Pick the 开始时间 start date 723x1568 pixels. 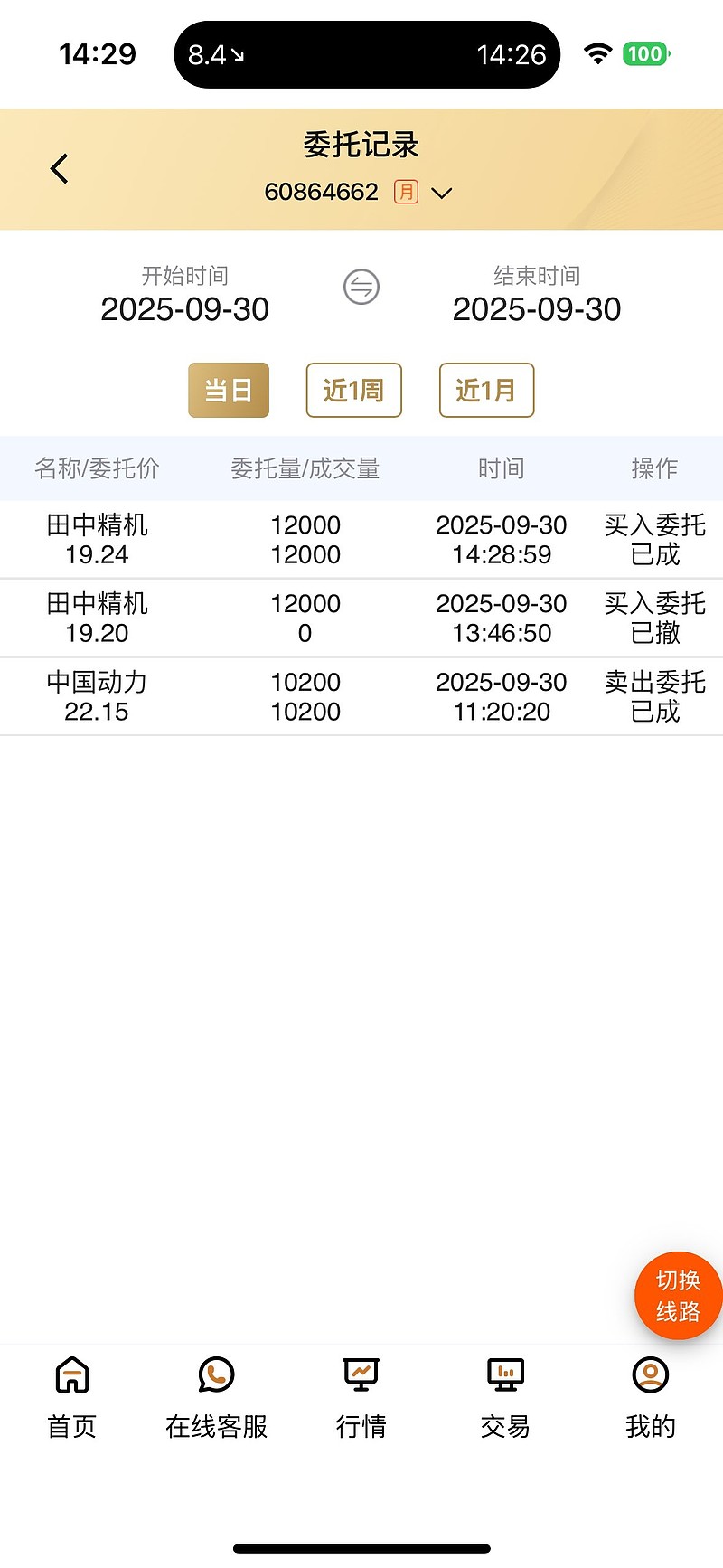tap(185, 309)
